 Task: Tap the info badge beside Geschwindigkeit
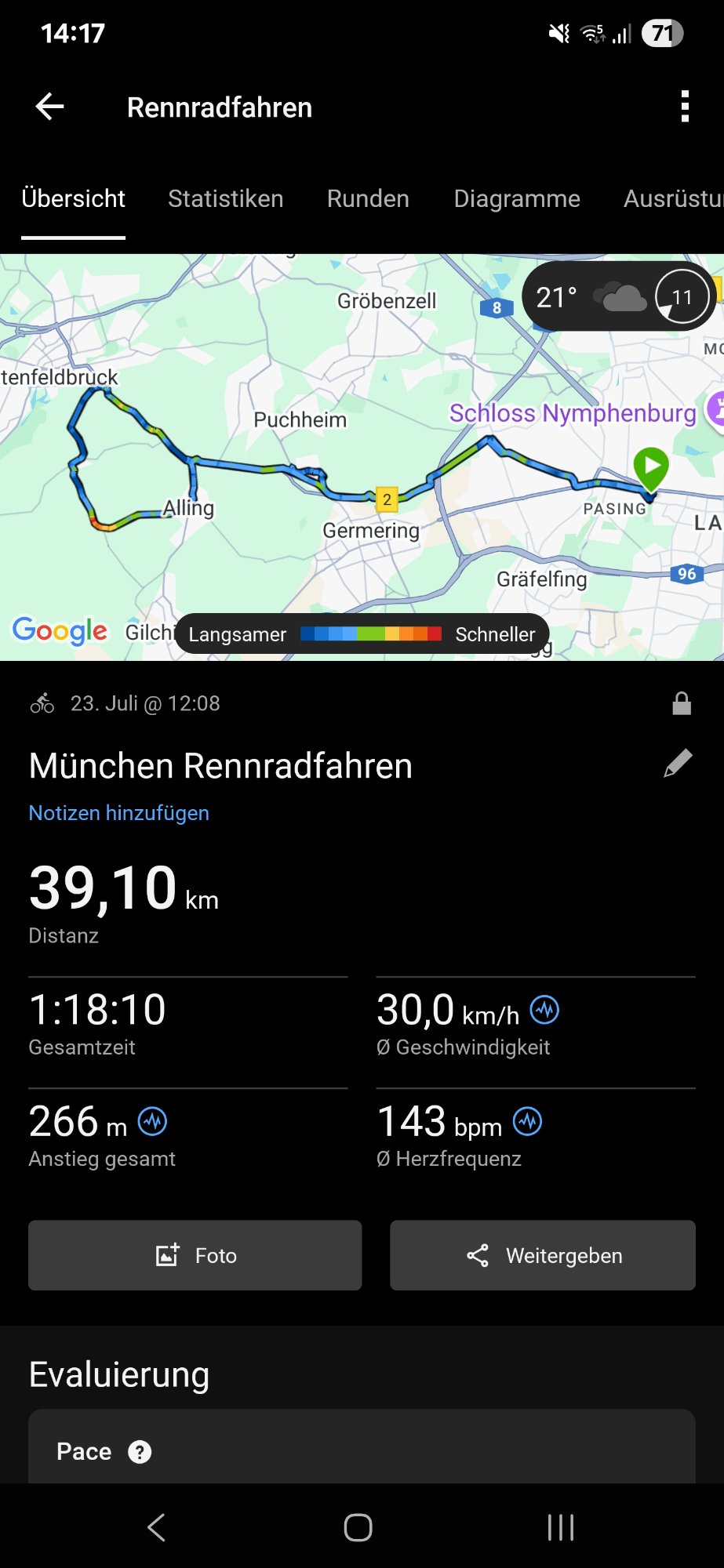pyautogui.click(x=544, y=1010)
